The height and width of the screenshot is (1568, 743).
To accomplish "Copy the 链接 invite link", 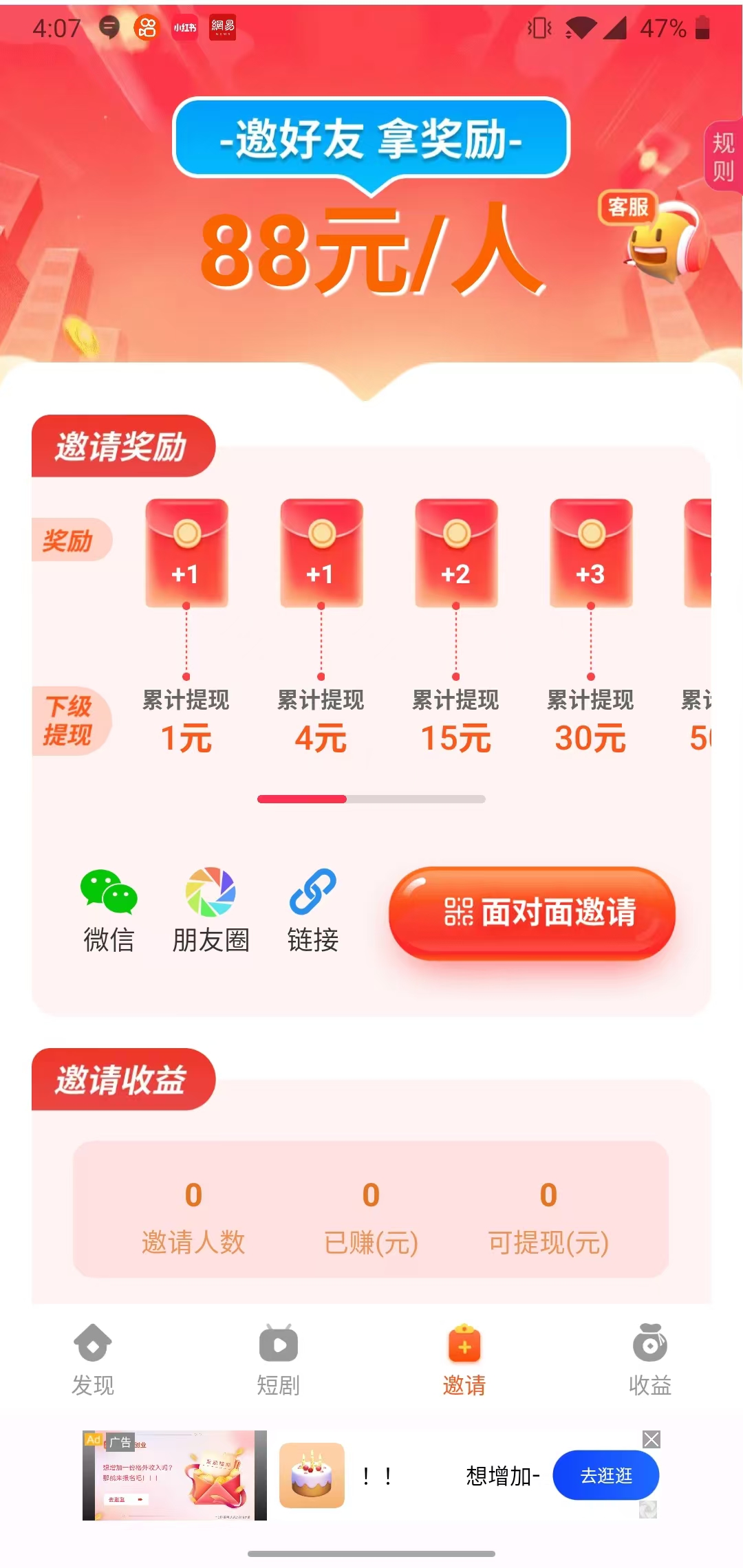I will [313, 910].
